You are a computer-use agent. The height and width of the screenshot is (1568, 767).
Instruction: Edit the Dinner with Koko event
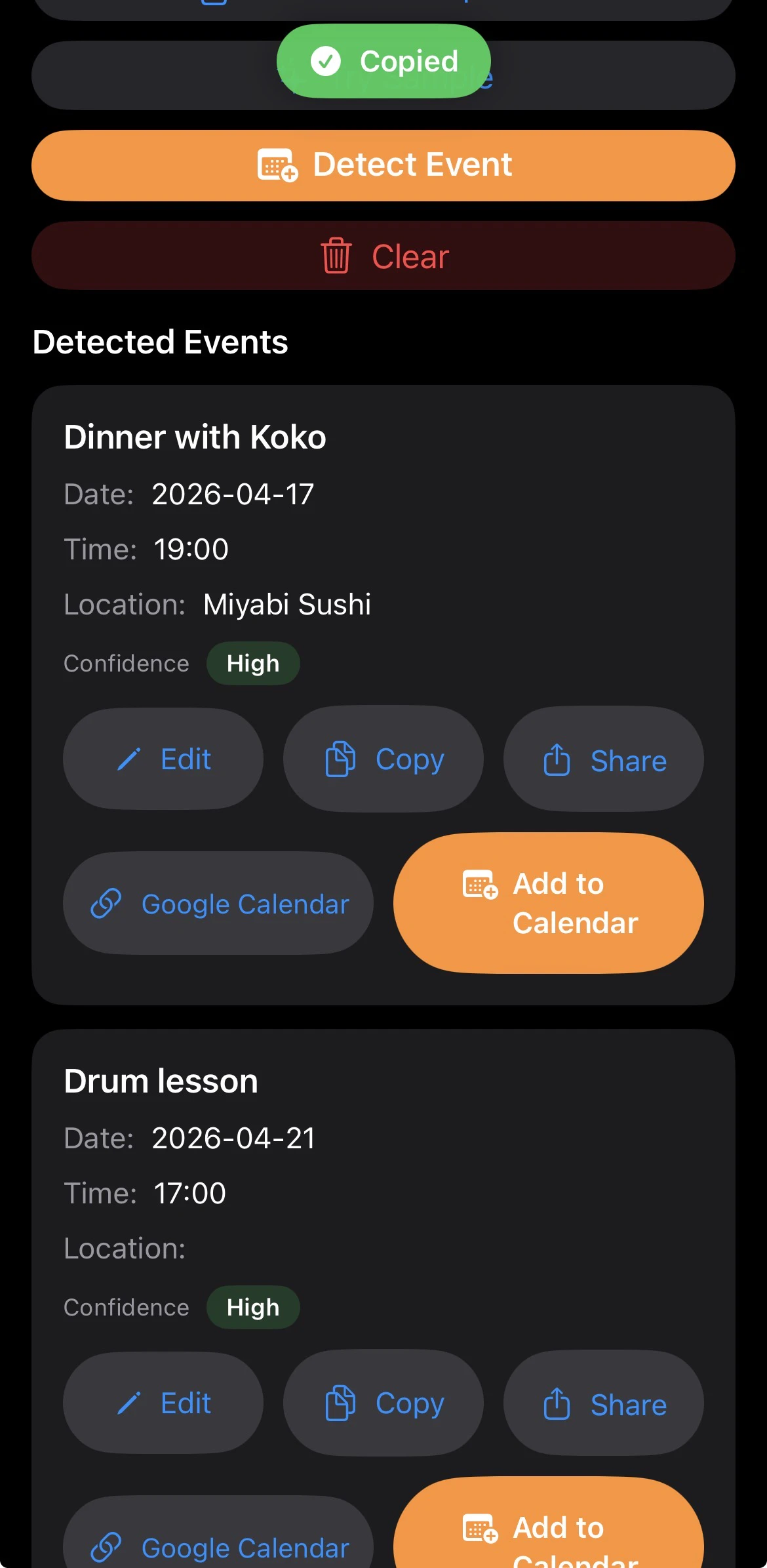pos(163,759)
